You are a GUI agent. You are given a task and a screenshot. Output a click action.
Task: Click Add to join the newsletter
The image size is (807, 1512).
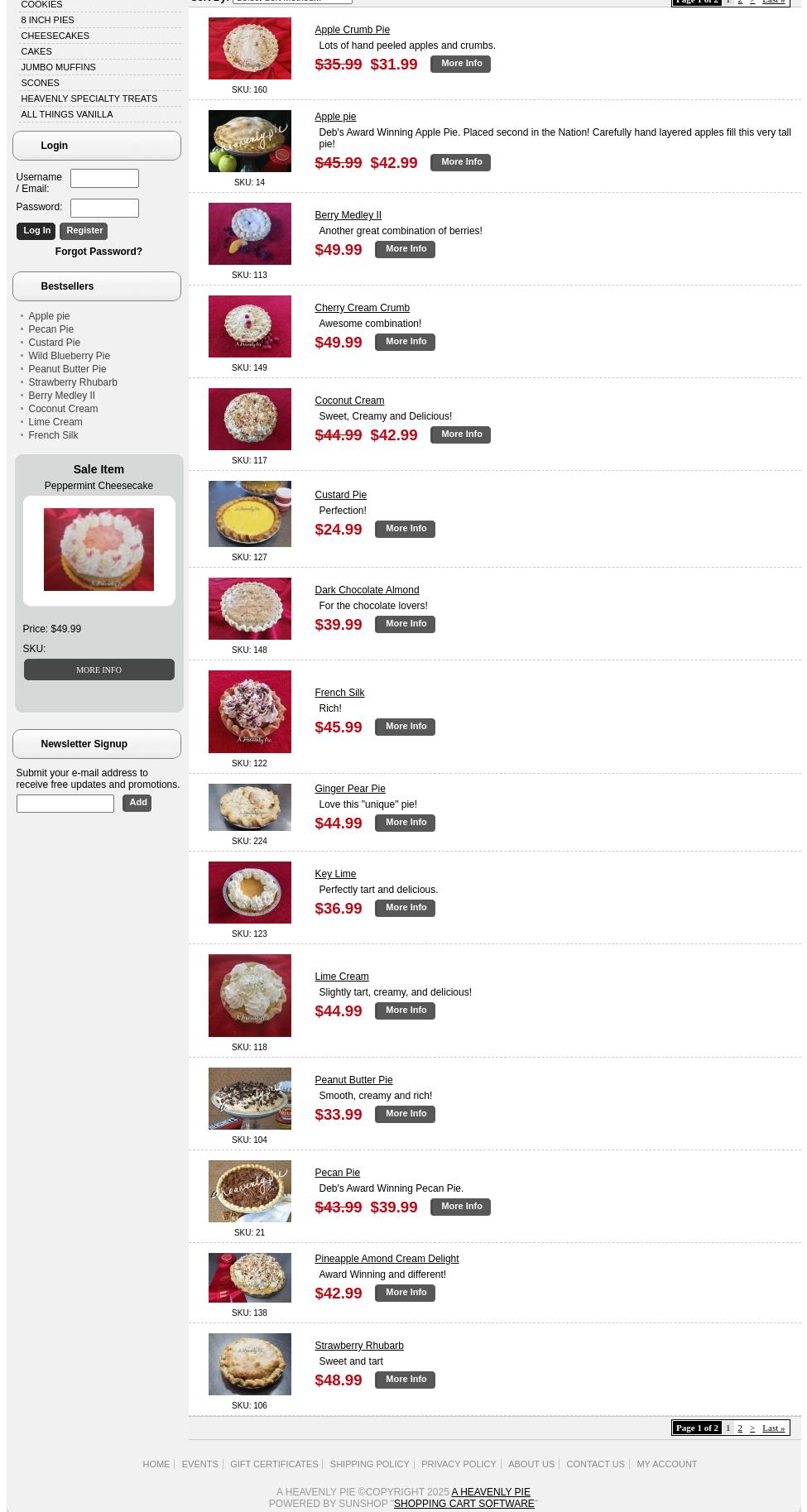137,802
